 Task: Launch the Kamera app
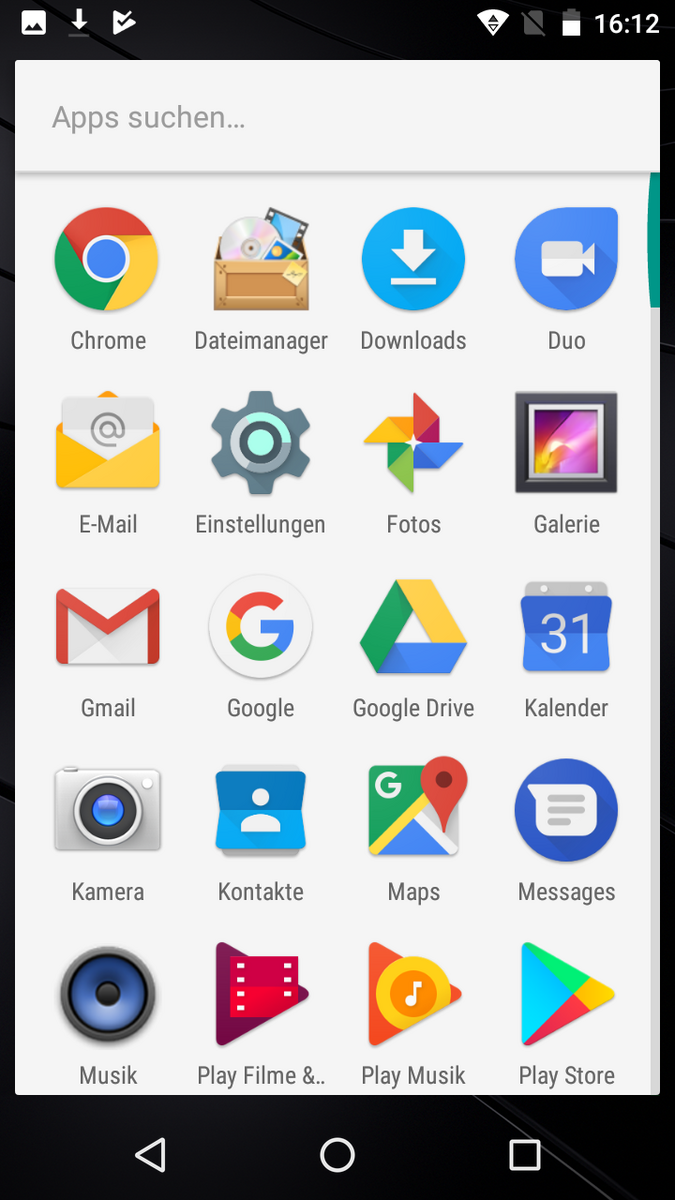coord(107,810)
